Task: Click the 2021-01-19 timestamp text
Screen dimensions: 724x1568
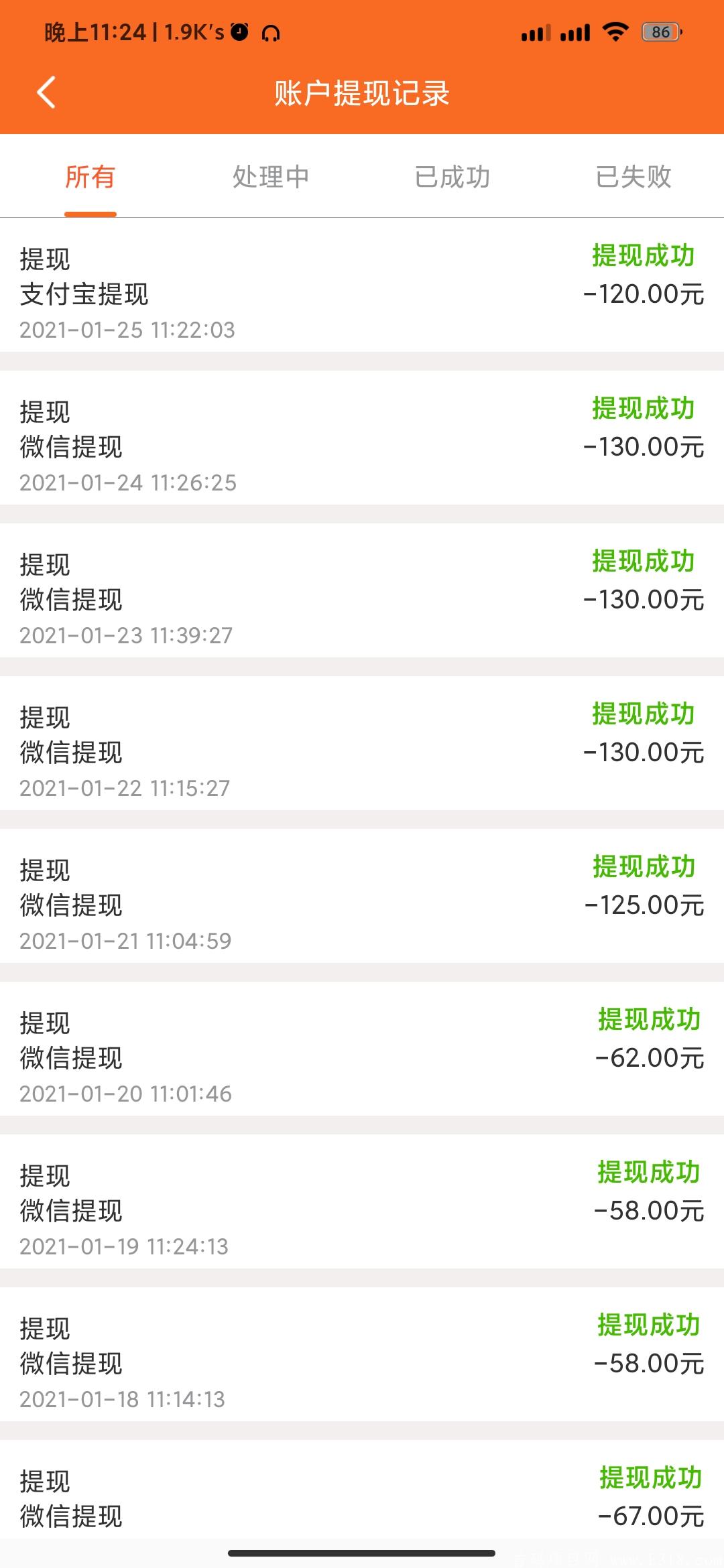Action: coord(125,1247)
